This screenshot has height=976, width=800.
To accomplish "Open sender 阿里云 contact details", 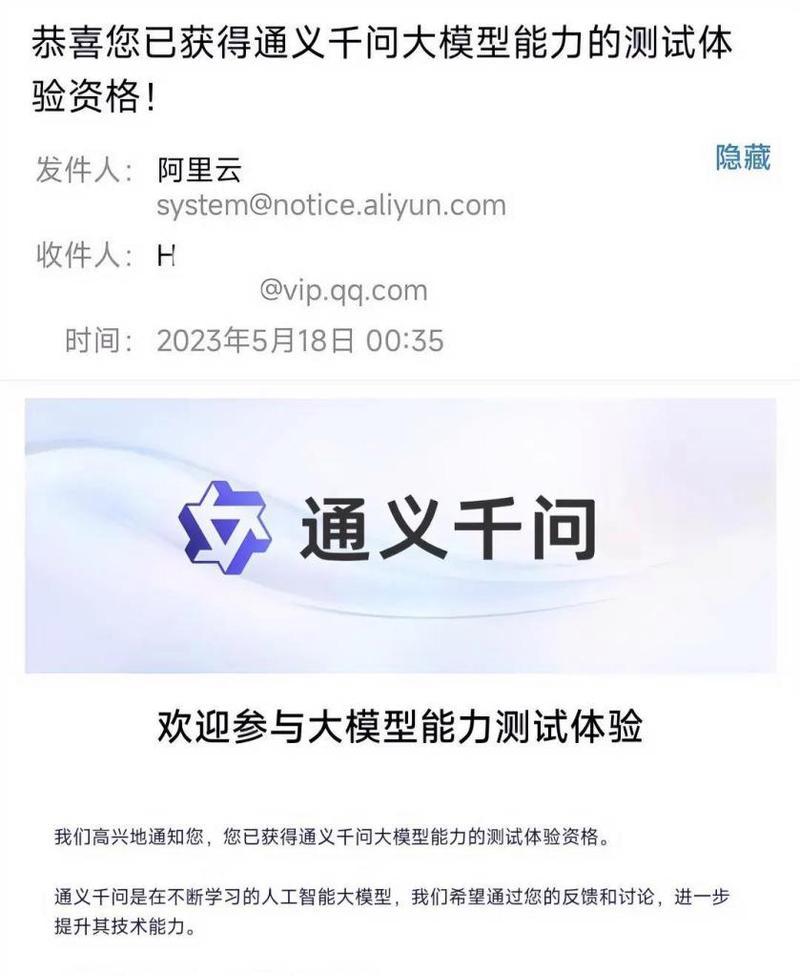I will [x=199, y=170].
